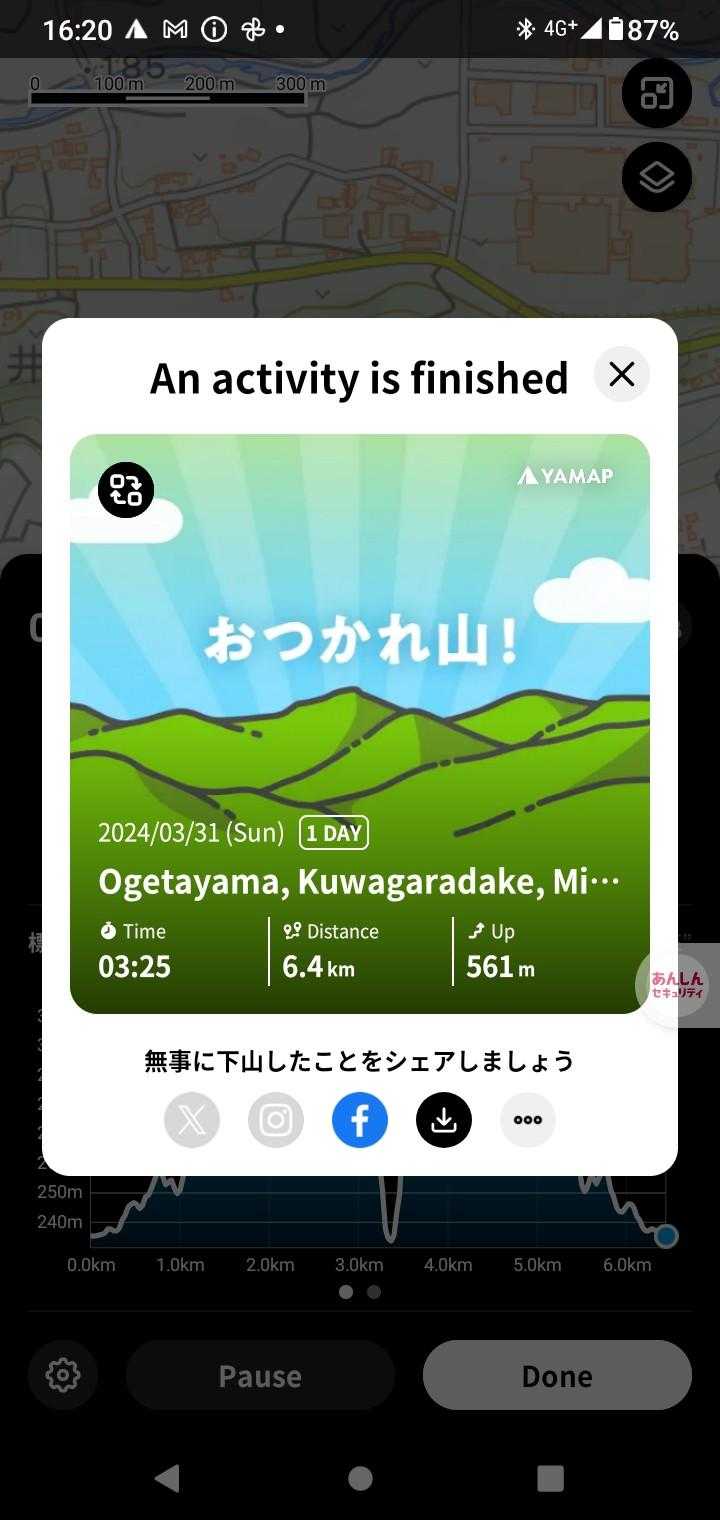Open the map layers selector
The image size is (720, 1520).
point(657,178)
